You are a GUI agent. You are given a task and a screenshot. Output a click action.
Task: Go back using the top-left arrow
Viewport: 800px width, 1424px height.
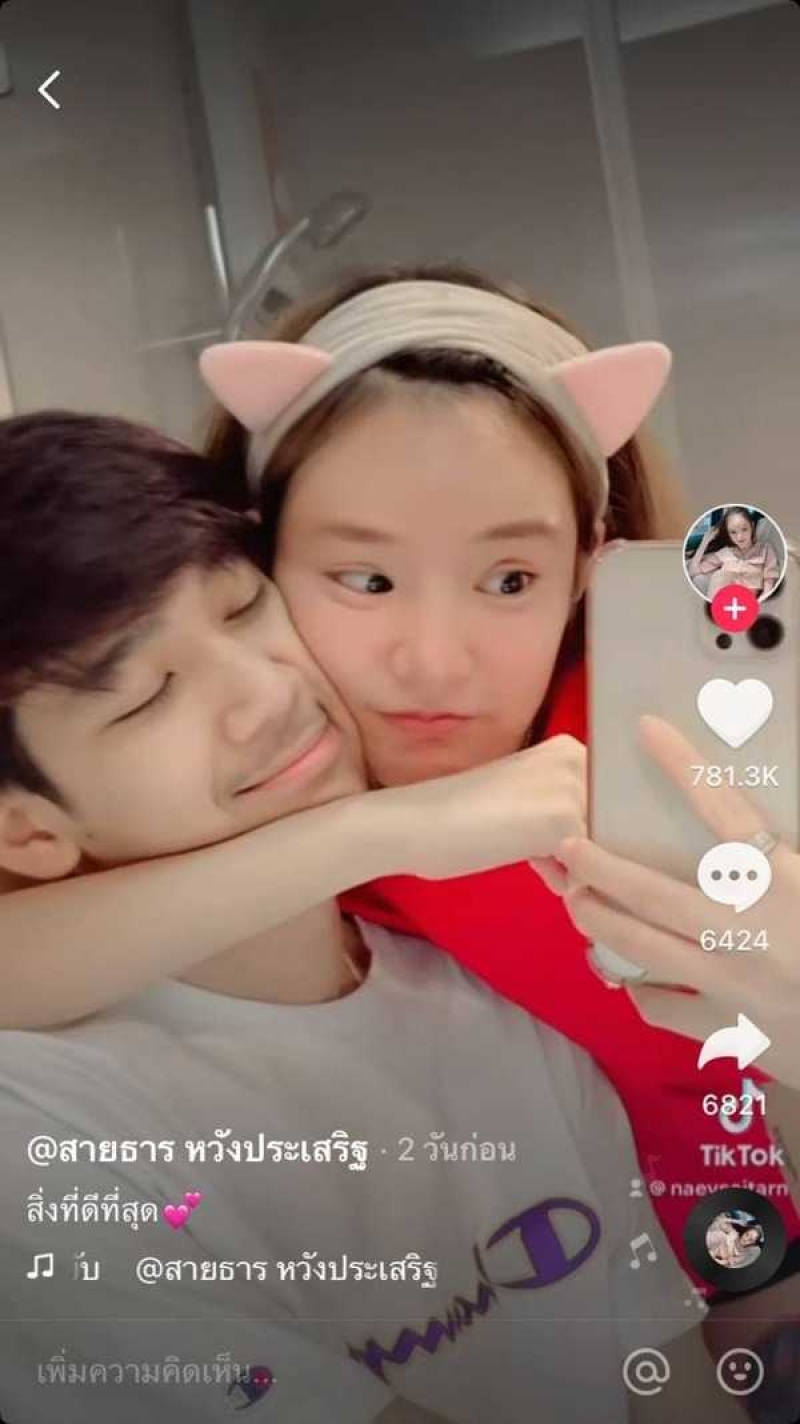(49, 90)
